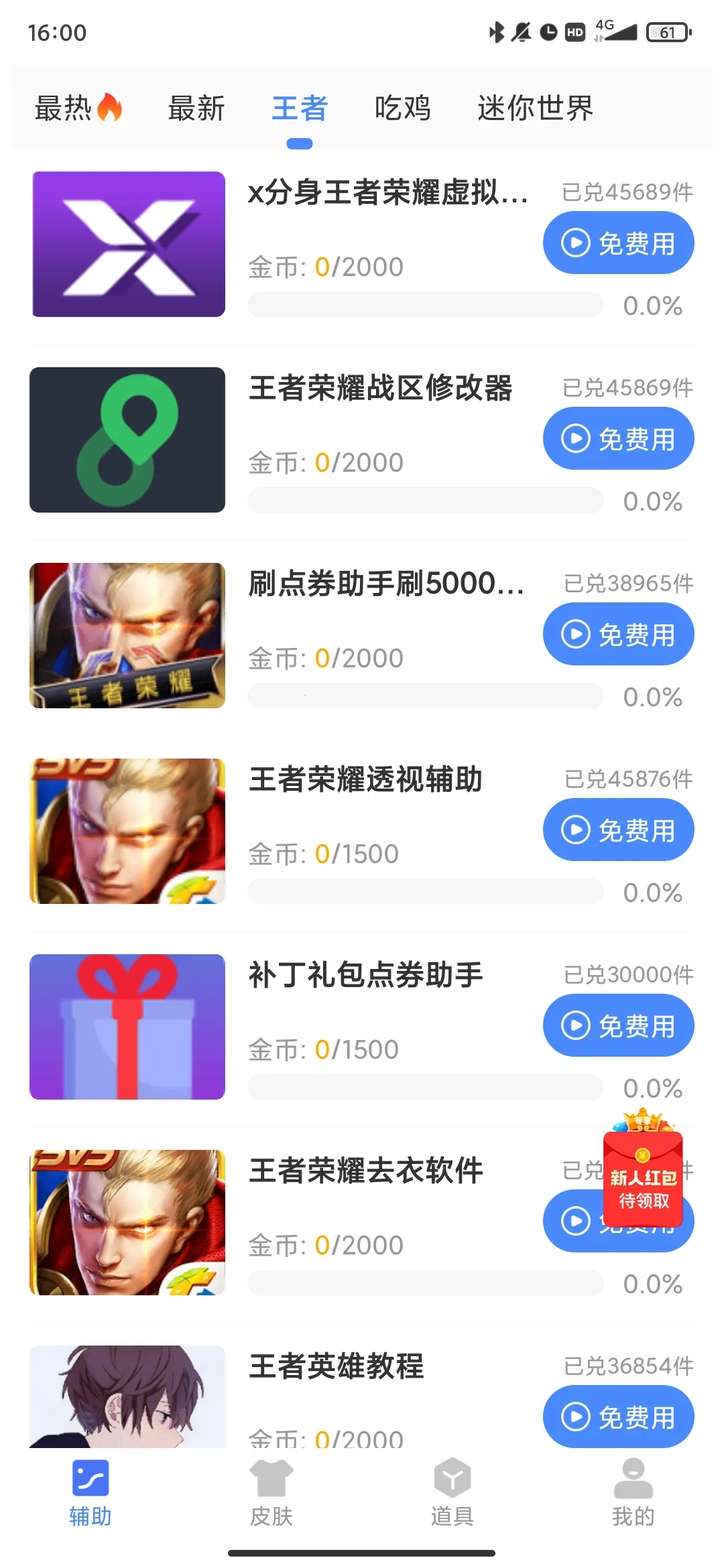Viewport: 724px width, 1568px height.
Task: Open the x分身王者荣耀虚拟 thumbnail
Action: point(127,244)
